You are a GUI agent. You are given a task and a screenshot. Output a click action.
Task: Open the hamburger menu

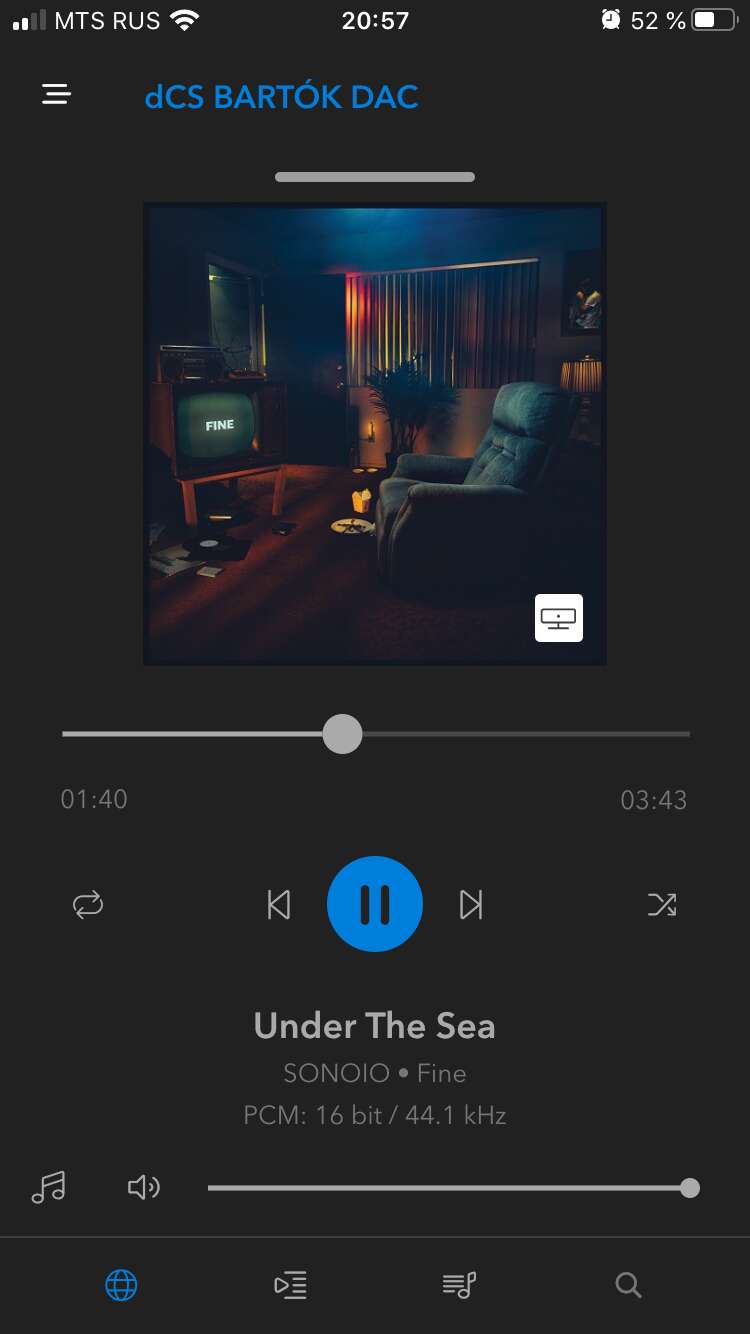[56, 95]
